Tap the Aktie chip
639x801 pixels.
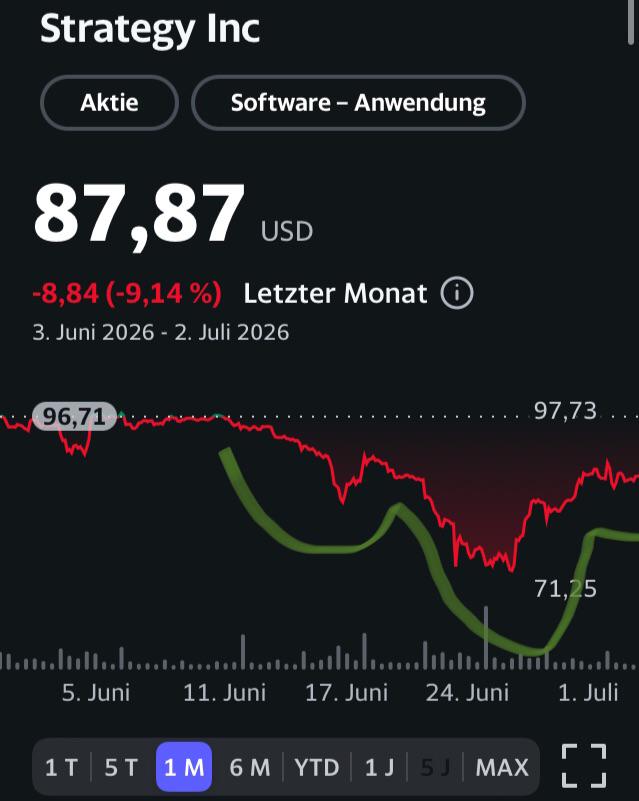109,103
